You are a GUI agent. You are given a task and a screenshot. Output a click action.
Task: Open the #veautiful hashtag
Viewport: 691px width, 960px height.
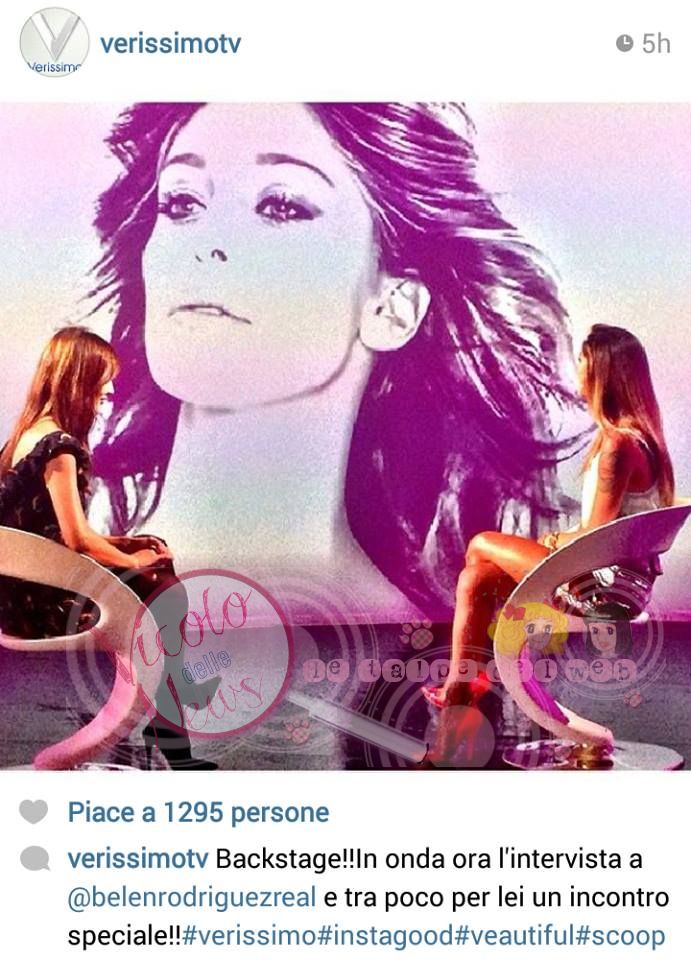[509, 936]
